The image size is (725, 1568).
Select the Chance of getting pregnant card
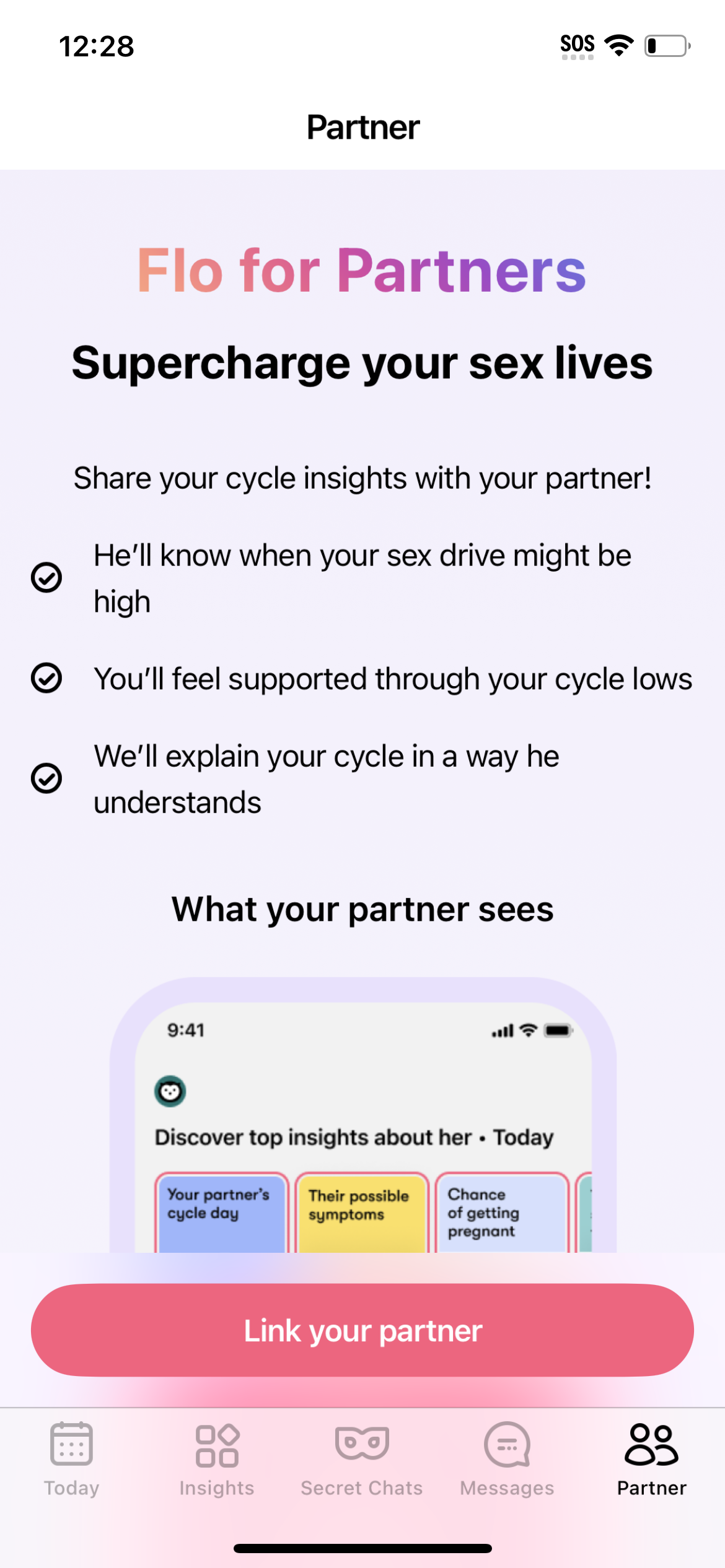[502, 1214]
